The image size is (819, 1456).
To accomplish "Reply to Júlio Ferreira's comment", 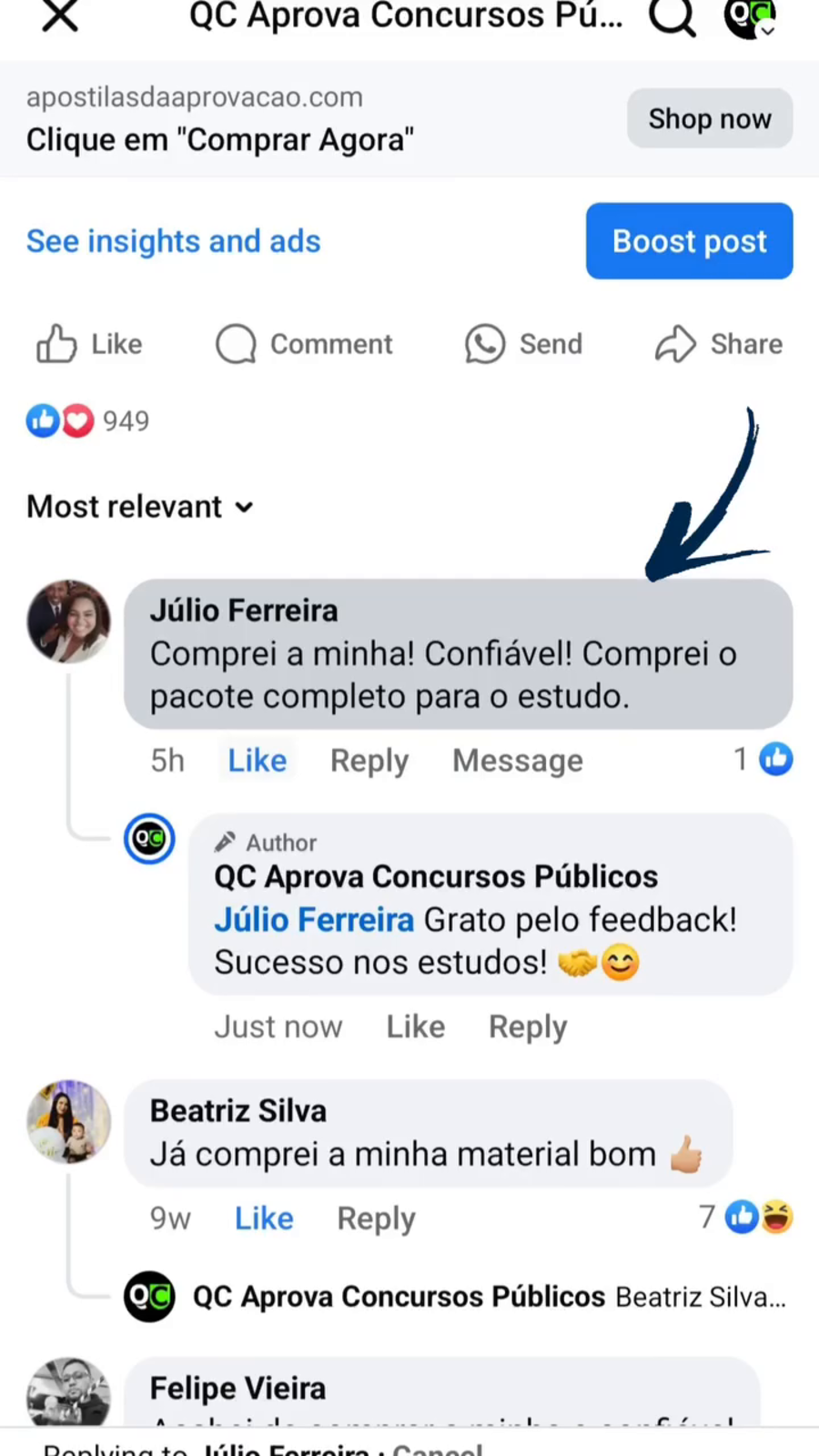I will pyautogui.click(x=369, y=761).
